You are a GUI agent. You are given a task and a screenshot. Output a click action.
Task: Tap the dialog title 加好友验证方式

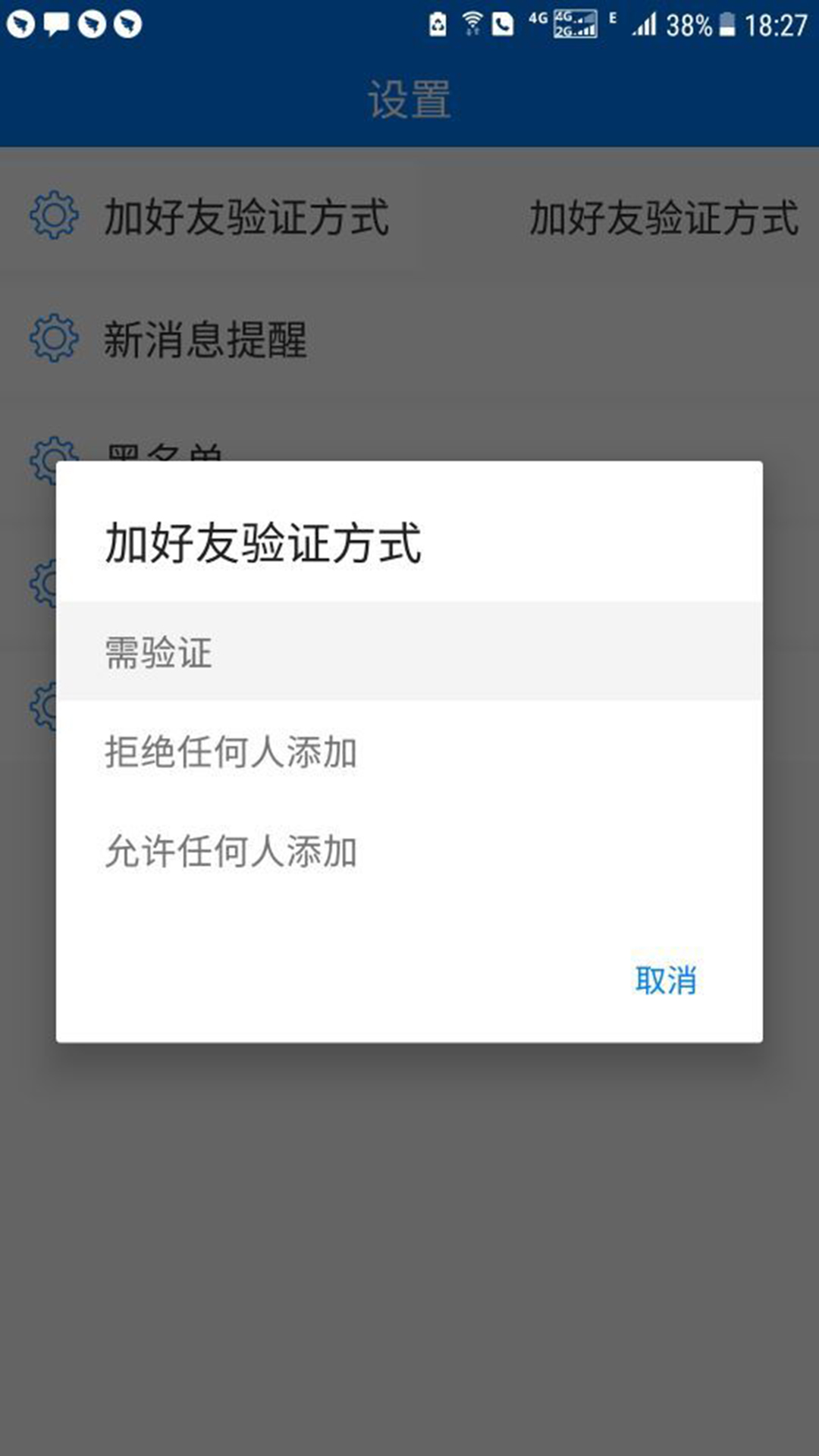[x=262, y=540]
